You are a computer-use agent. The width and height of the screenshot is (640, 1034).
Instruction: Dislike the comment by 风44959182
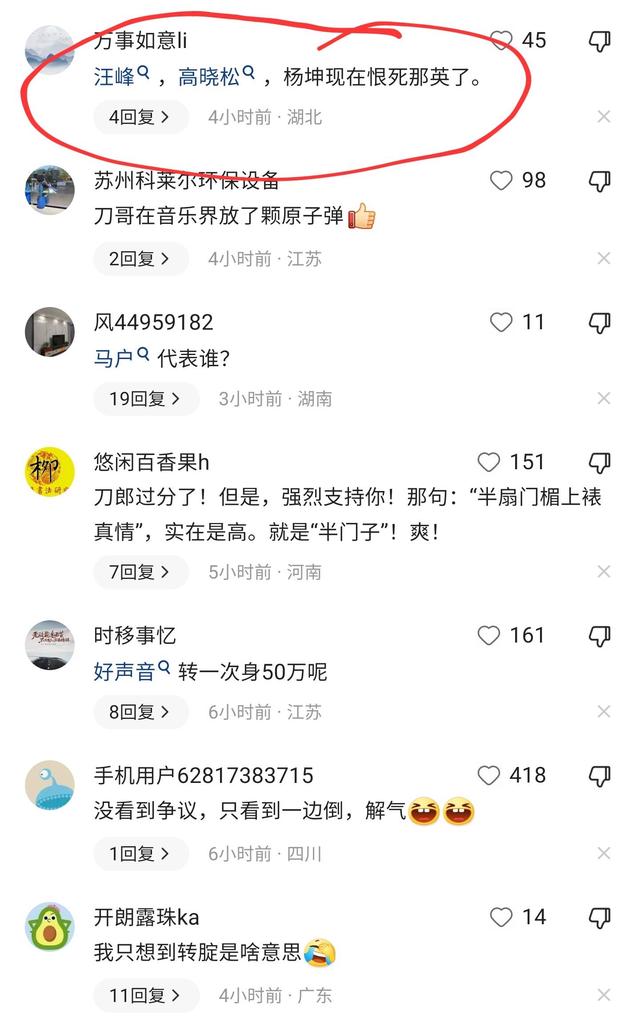(x=599, y=322)
